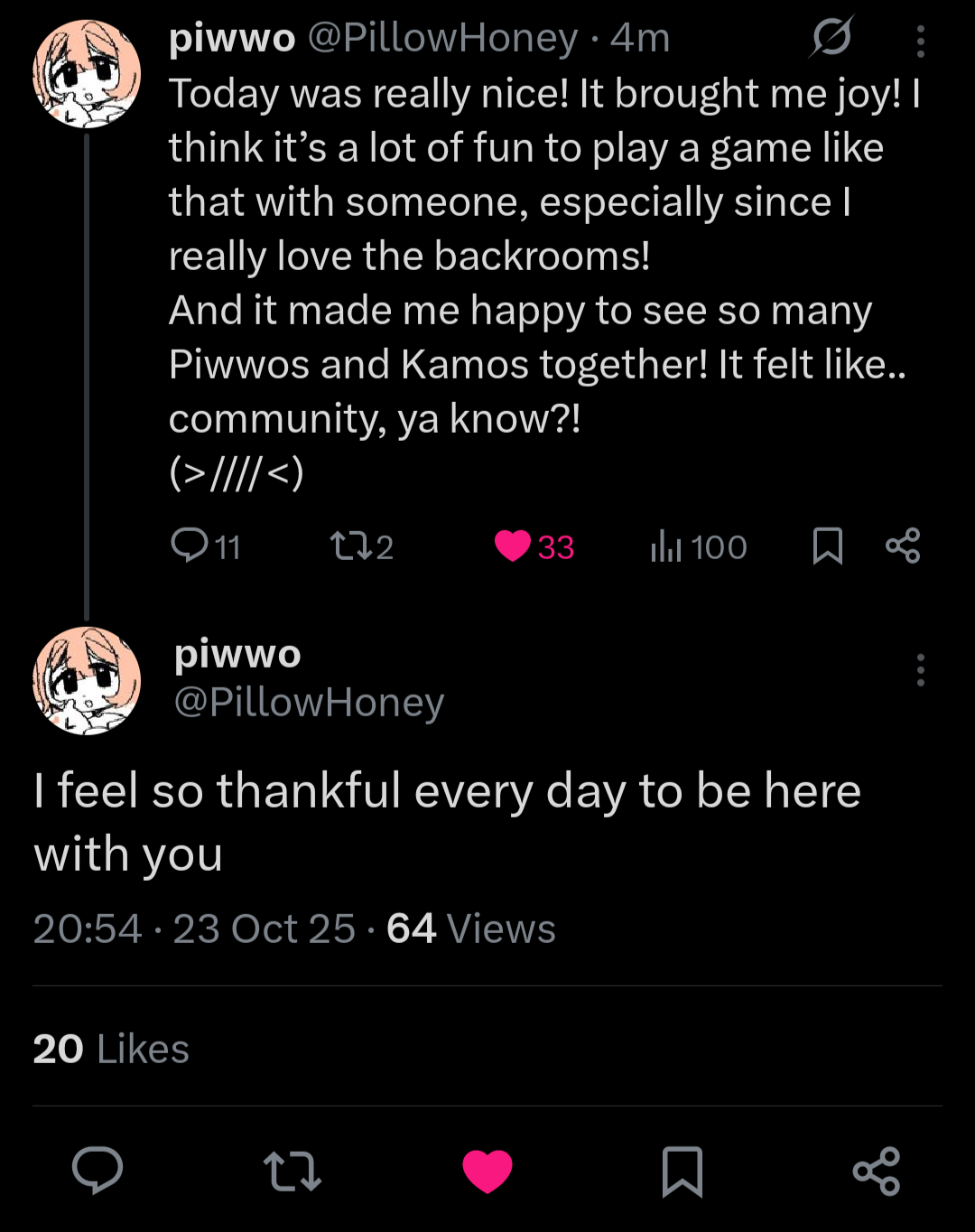Share the thankful post
Viewport: 975px width, 1232px height.
coord(877,1171)
